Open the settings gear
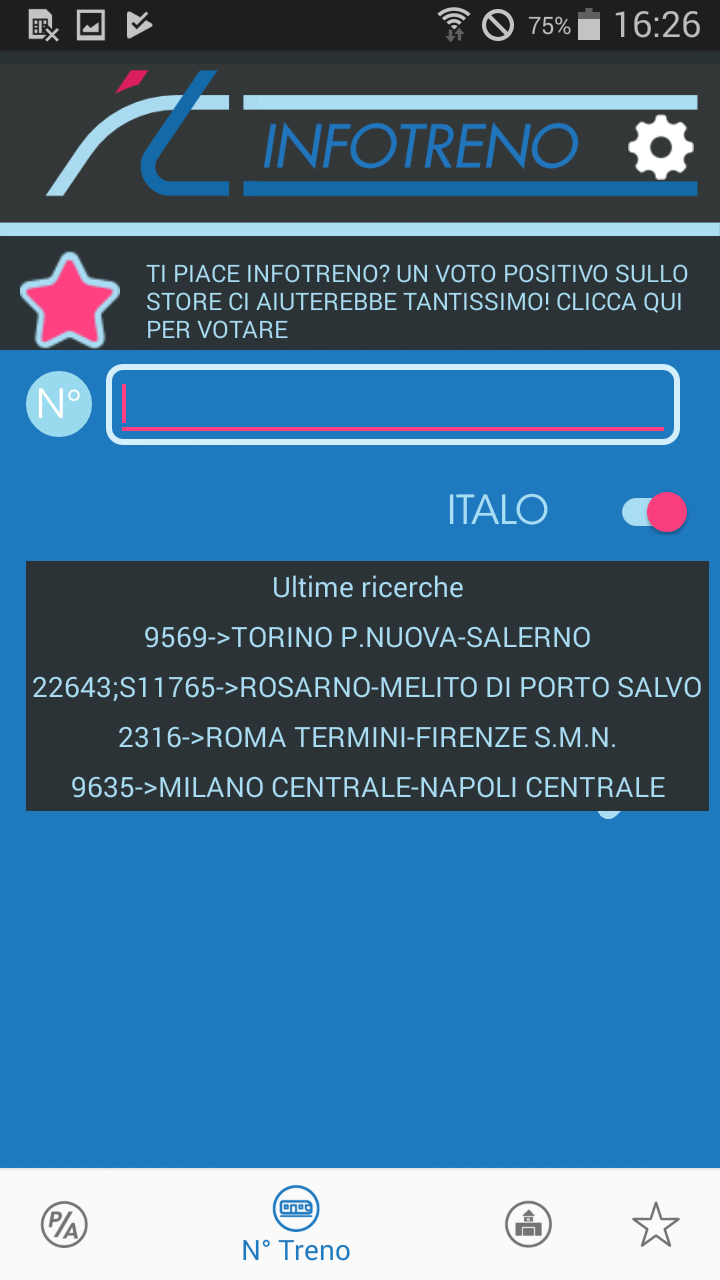The width and height of the screenshot is (720, 1280). coord(660,148)
